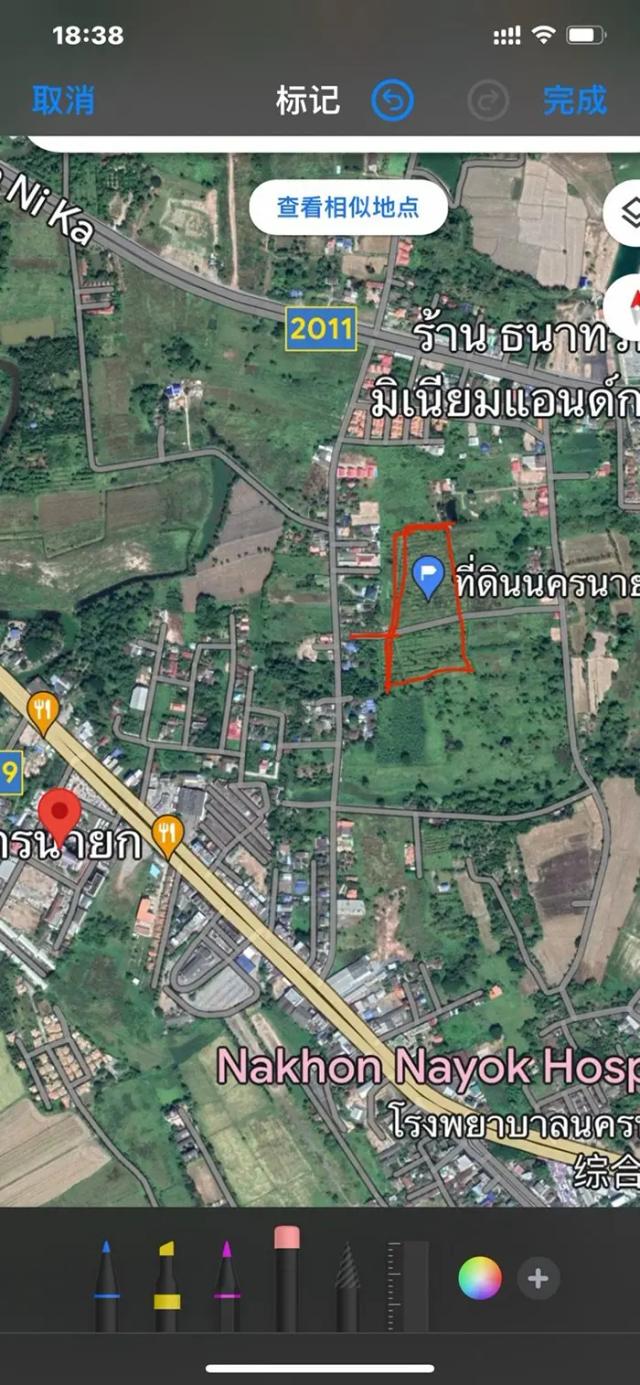640x1385 pixels.
Task: Undo the last drawn stroke
Action: (x=392, y=101)
